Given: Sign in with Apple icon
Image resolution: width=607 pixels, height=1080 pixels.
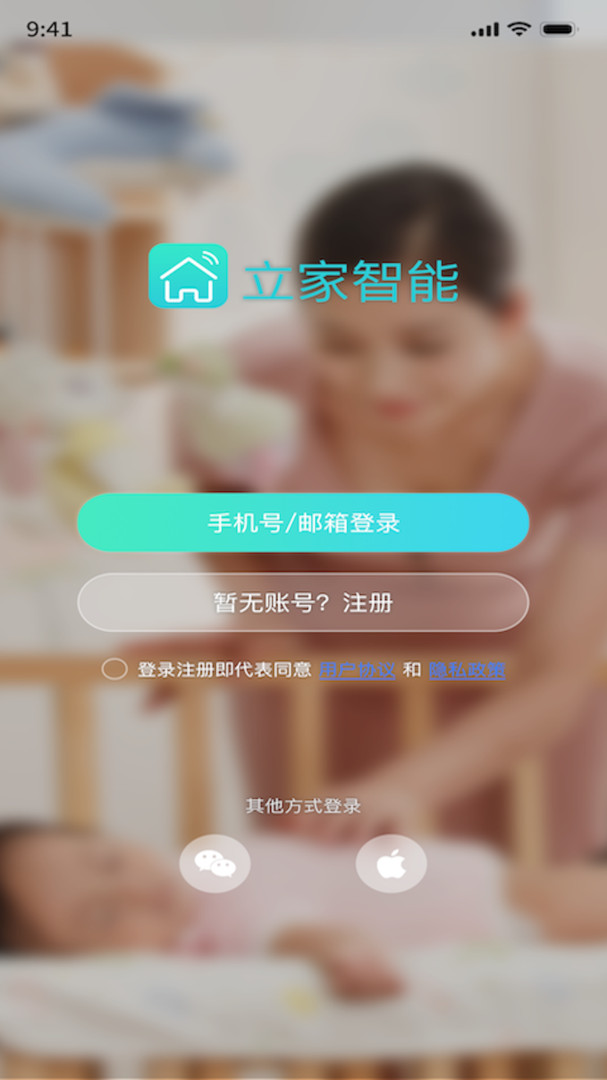Looking at the screenshot, I should (391, 863).
